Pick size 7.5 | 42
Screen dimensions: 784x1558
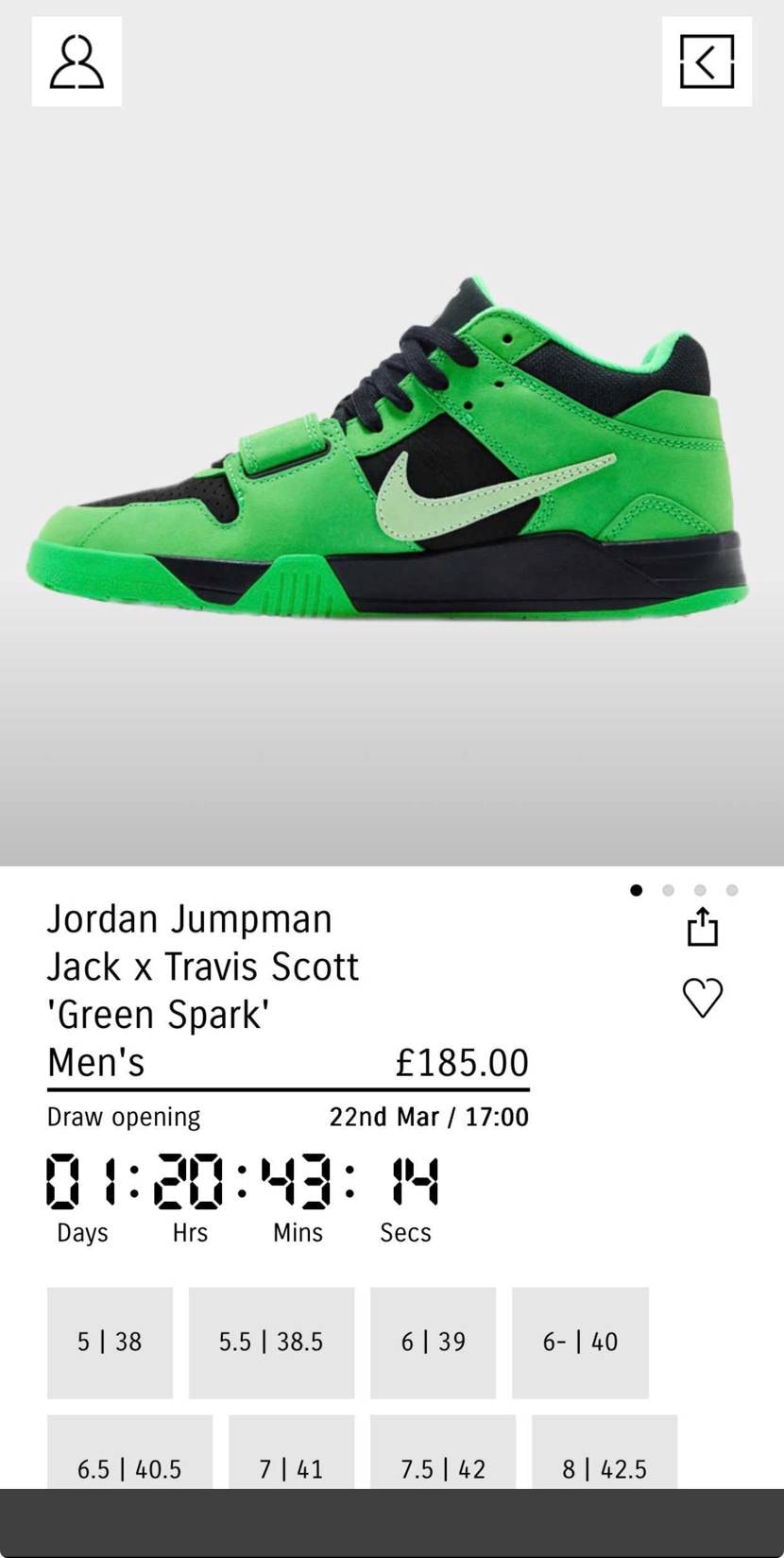(443, 1455)
